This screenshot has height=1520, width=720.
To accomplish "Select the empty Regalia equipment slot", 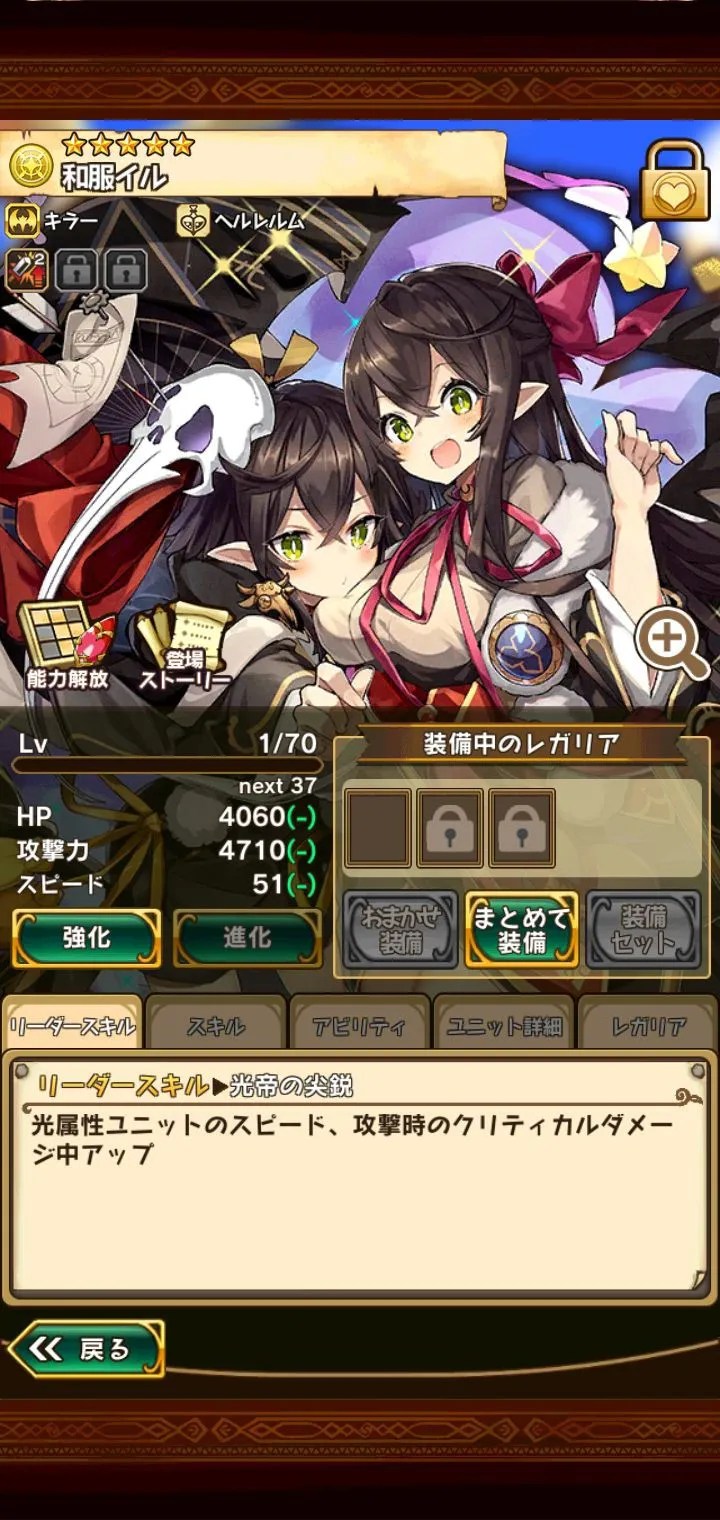I will click(x=377, y=827).
